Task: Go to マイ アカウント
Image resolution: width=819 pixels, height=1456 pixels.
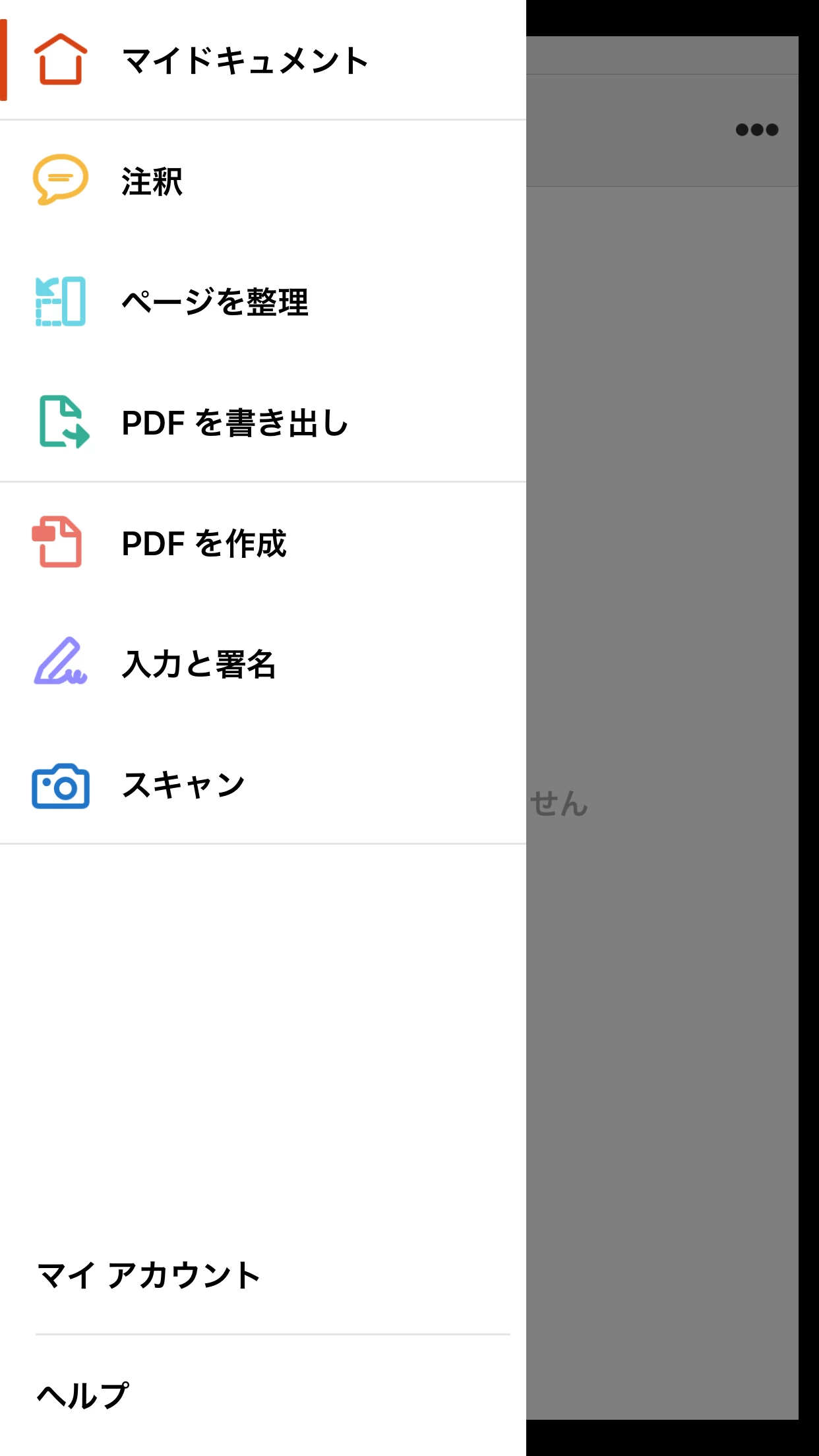Action: pyautogui.click(x=149, y=1275)
